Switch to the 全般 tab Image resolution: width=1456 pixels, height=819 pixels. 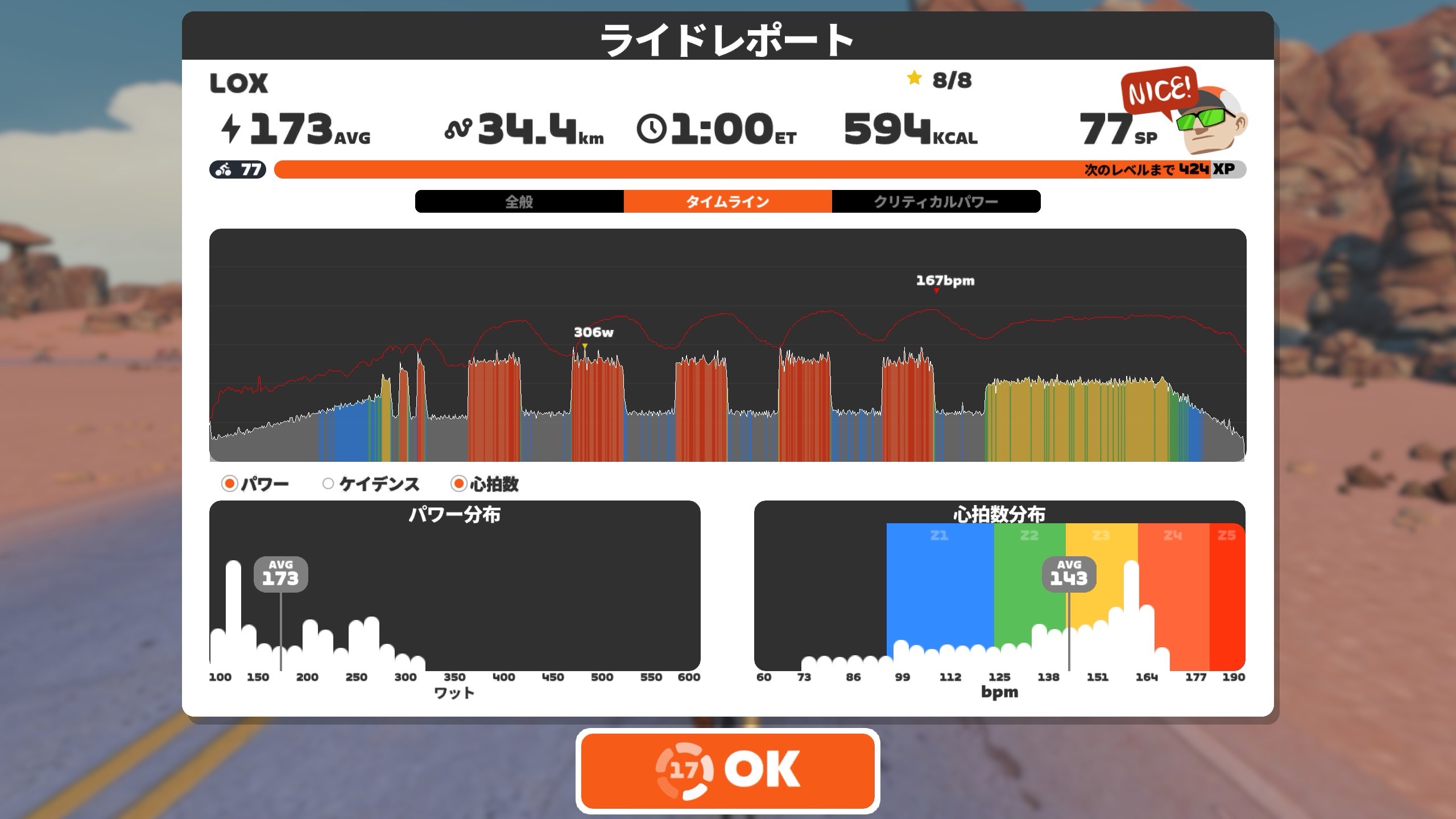coord(519,201)
